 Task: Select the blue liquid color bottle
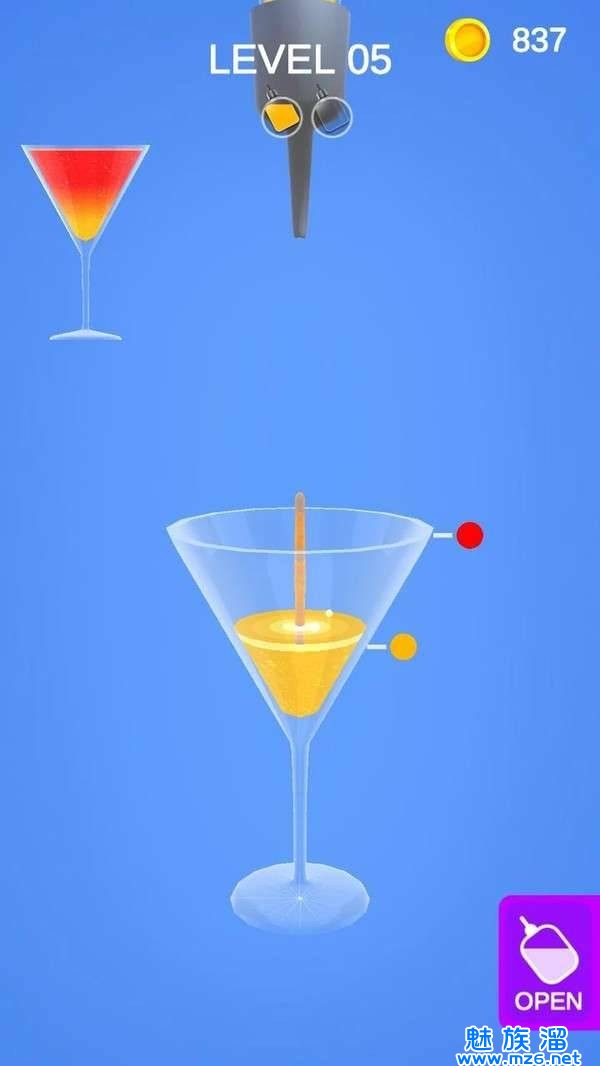[x=332, y=116]
